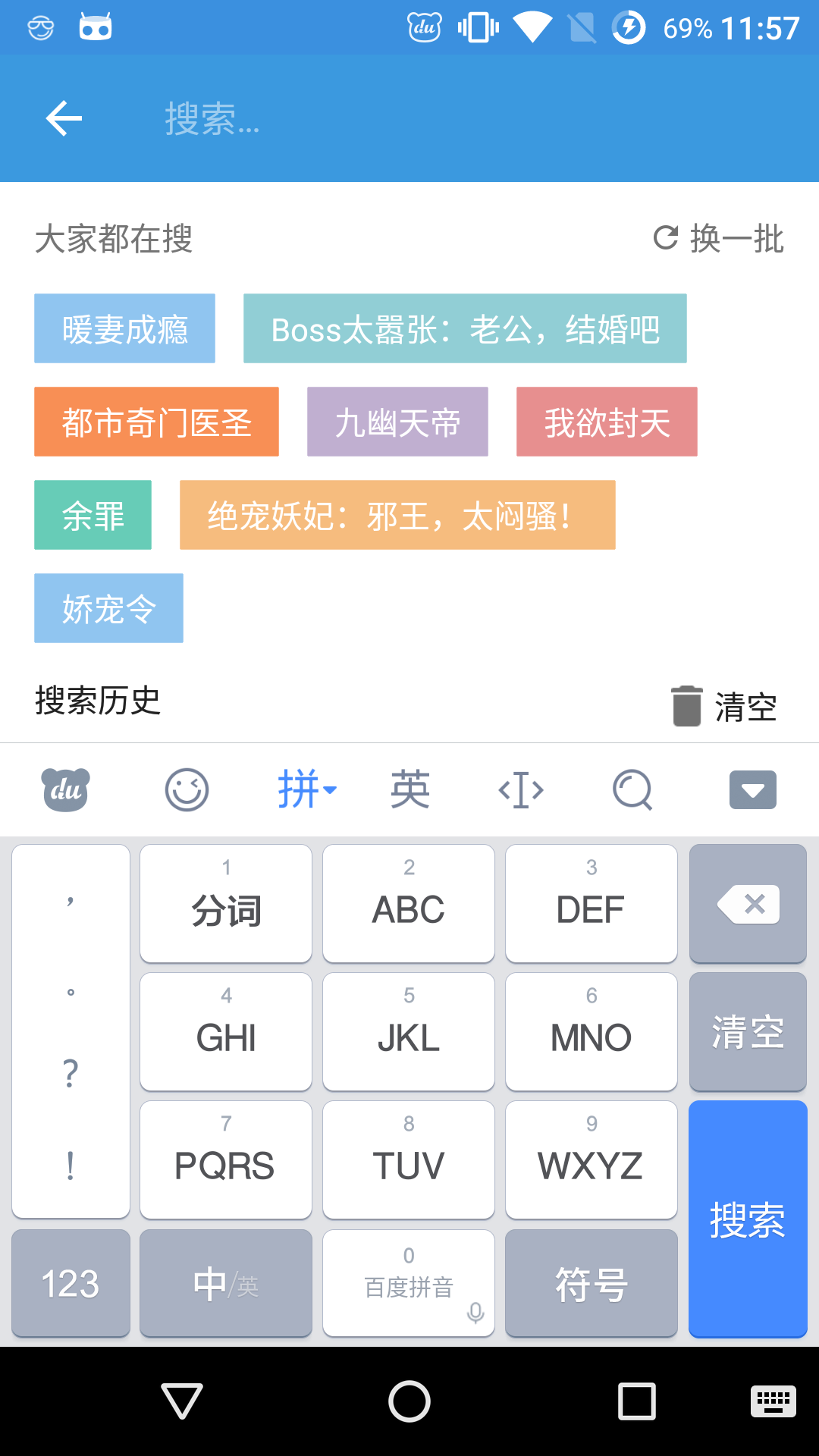Switch keyboard to 英 English input
This screenshot has width=819, height=1456.
pyautogui.click(x=410, y=790)
